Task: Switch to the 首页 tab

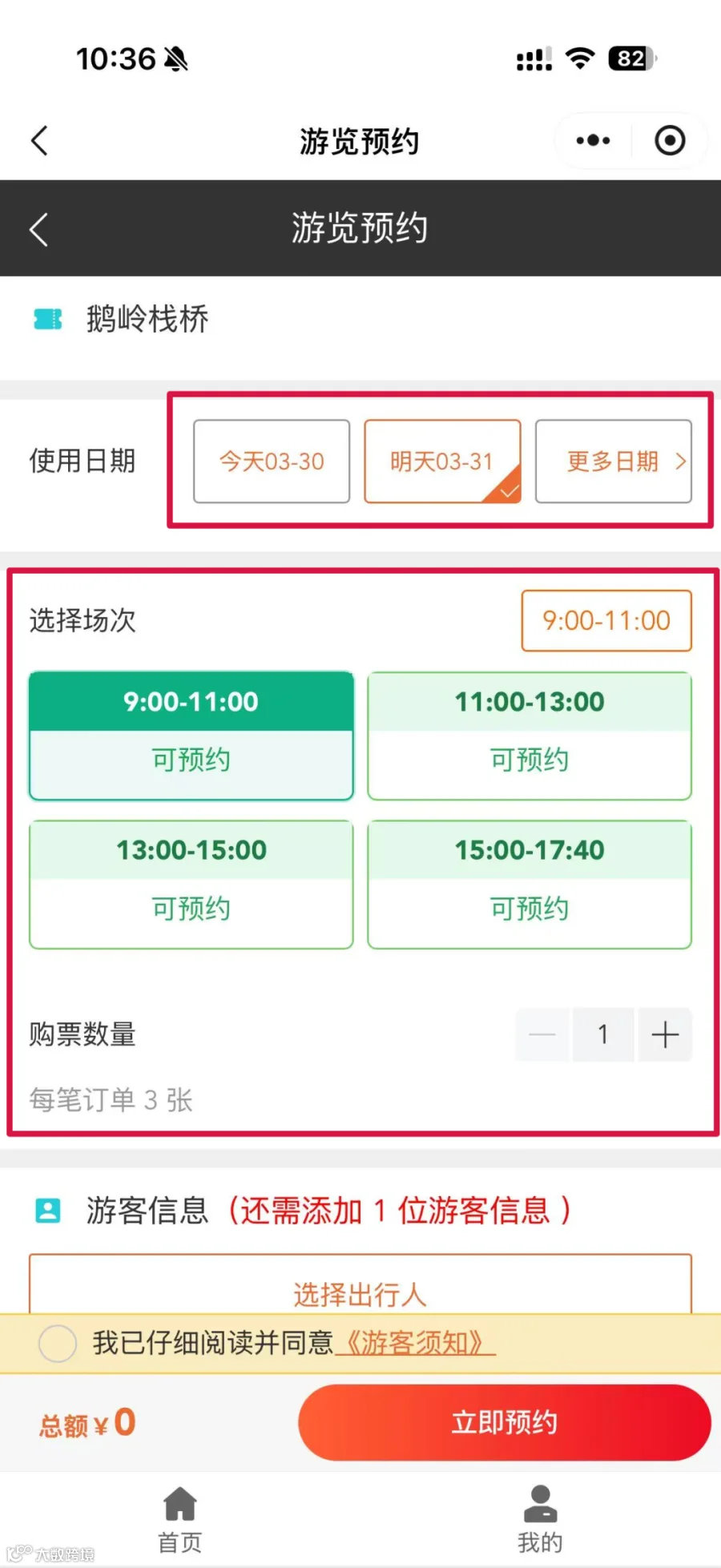Action: click(180, 1519)
